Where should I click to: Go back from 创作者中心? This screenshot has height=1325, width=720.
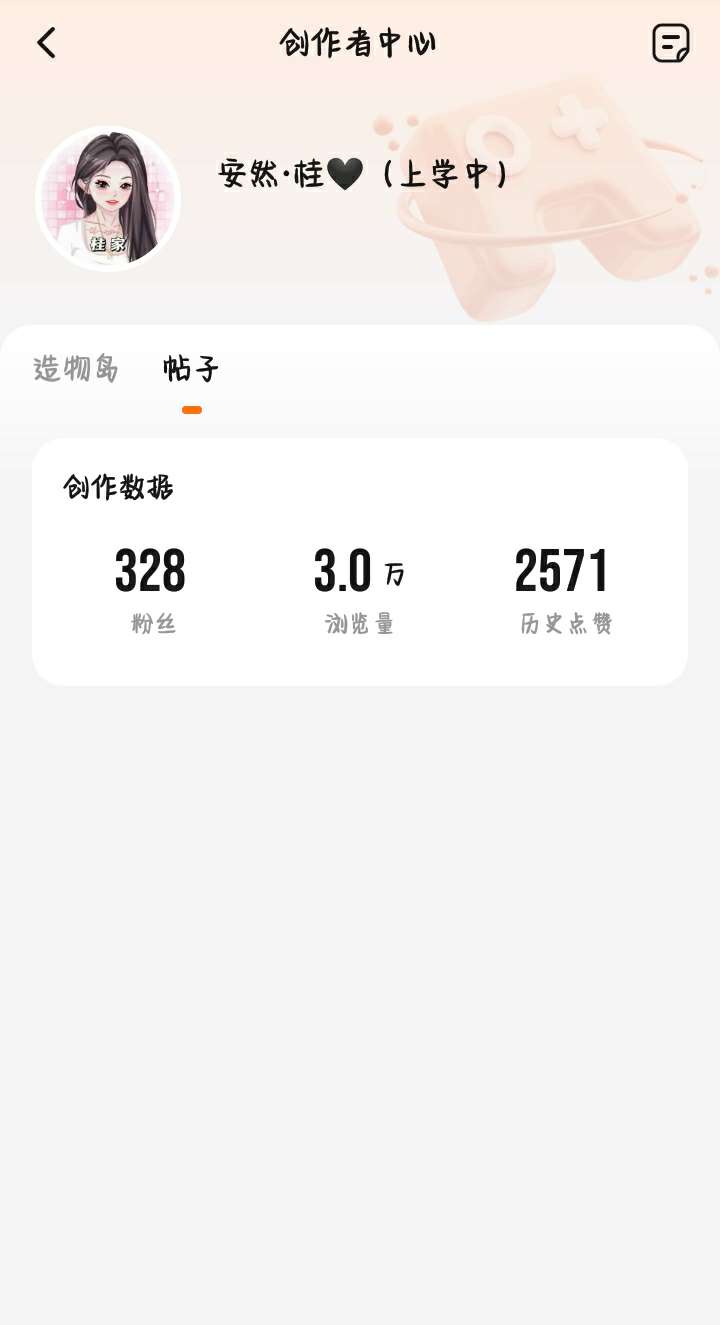click(46, 43)
